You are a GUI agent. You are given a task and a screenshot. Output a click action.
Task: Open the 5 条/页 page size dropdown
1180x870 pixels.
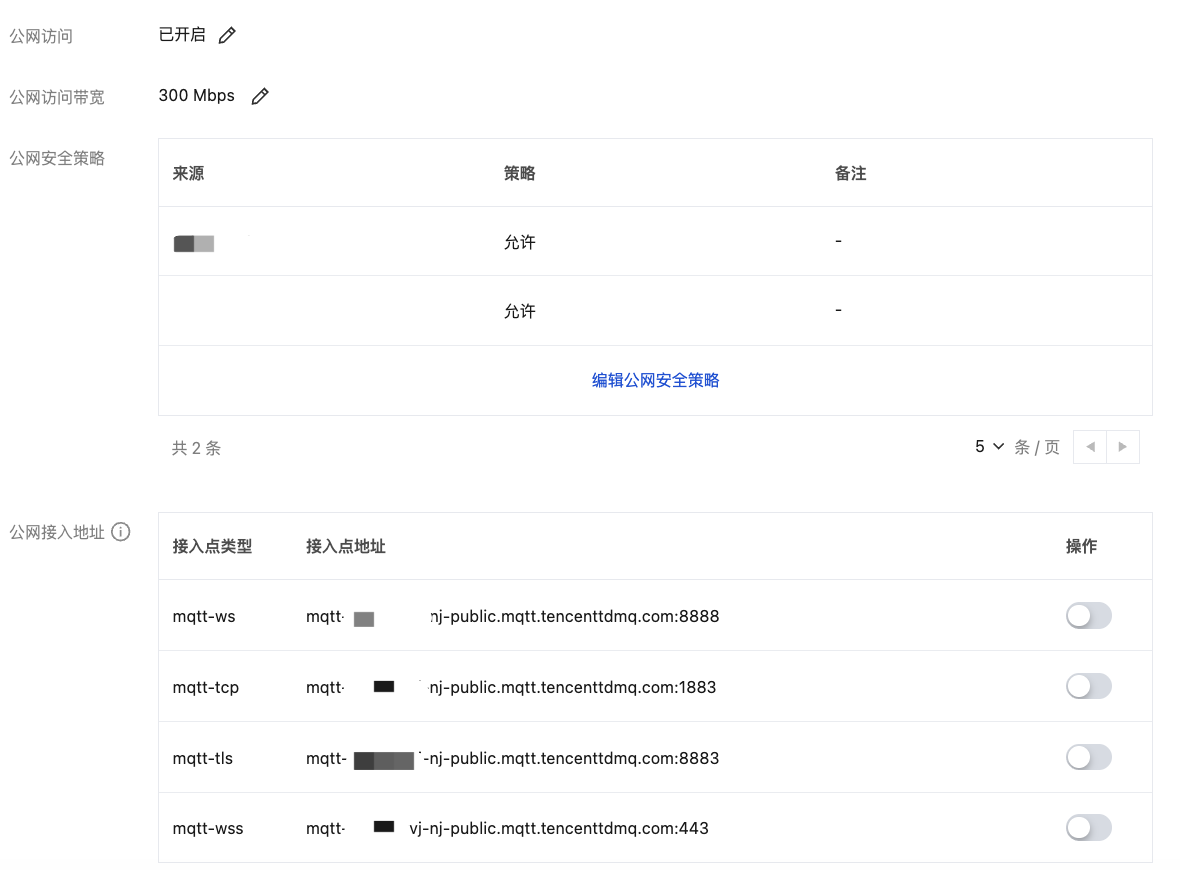click(989, 447)
